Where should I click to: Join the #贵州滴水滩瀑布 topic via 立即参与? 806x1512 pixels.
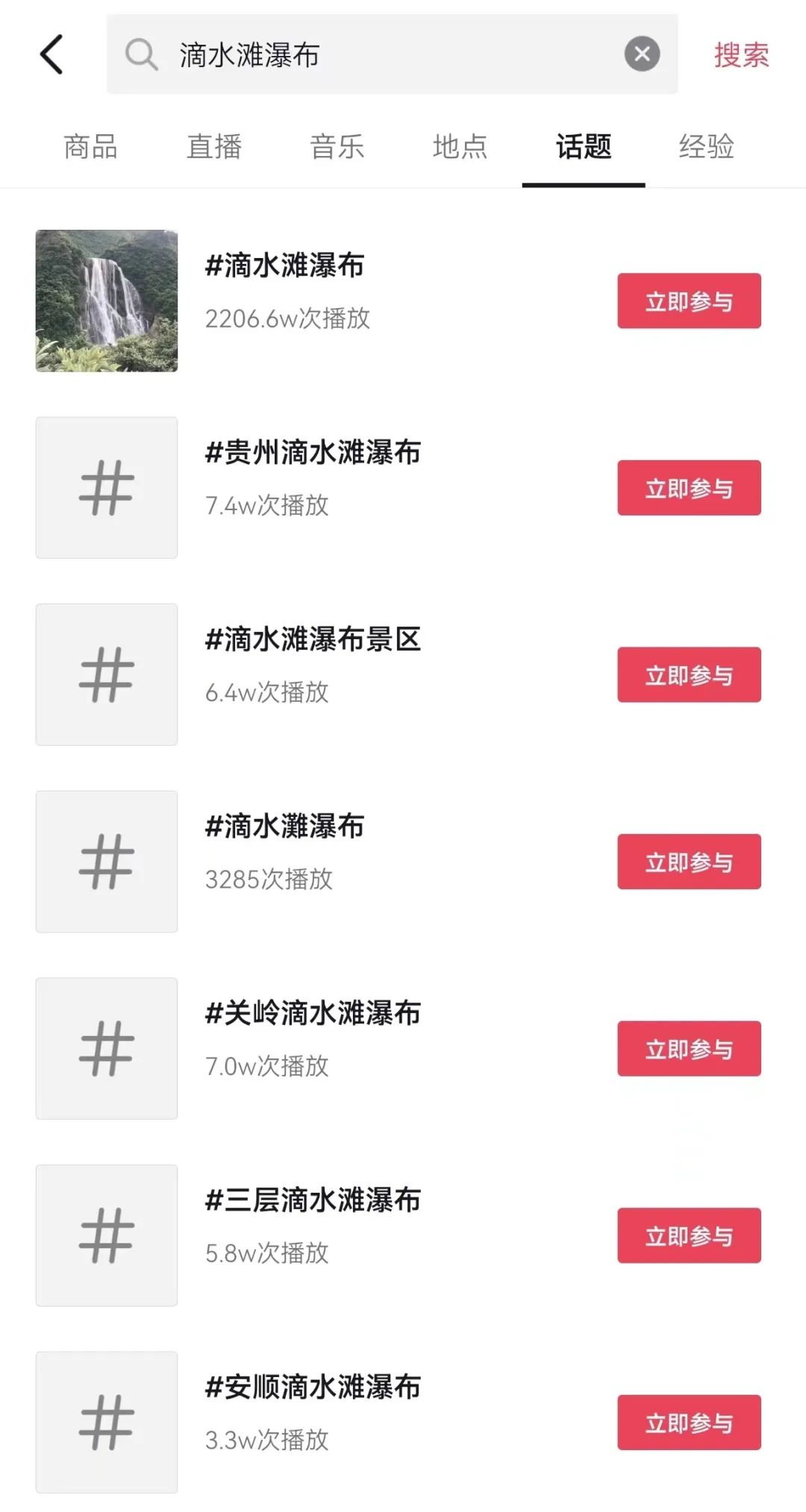coord(688,488)
